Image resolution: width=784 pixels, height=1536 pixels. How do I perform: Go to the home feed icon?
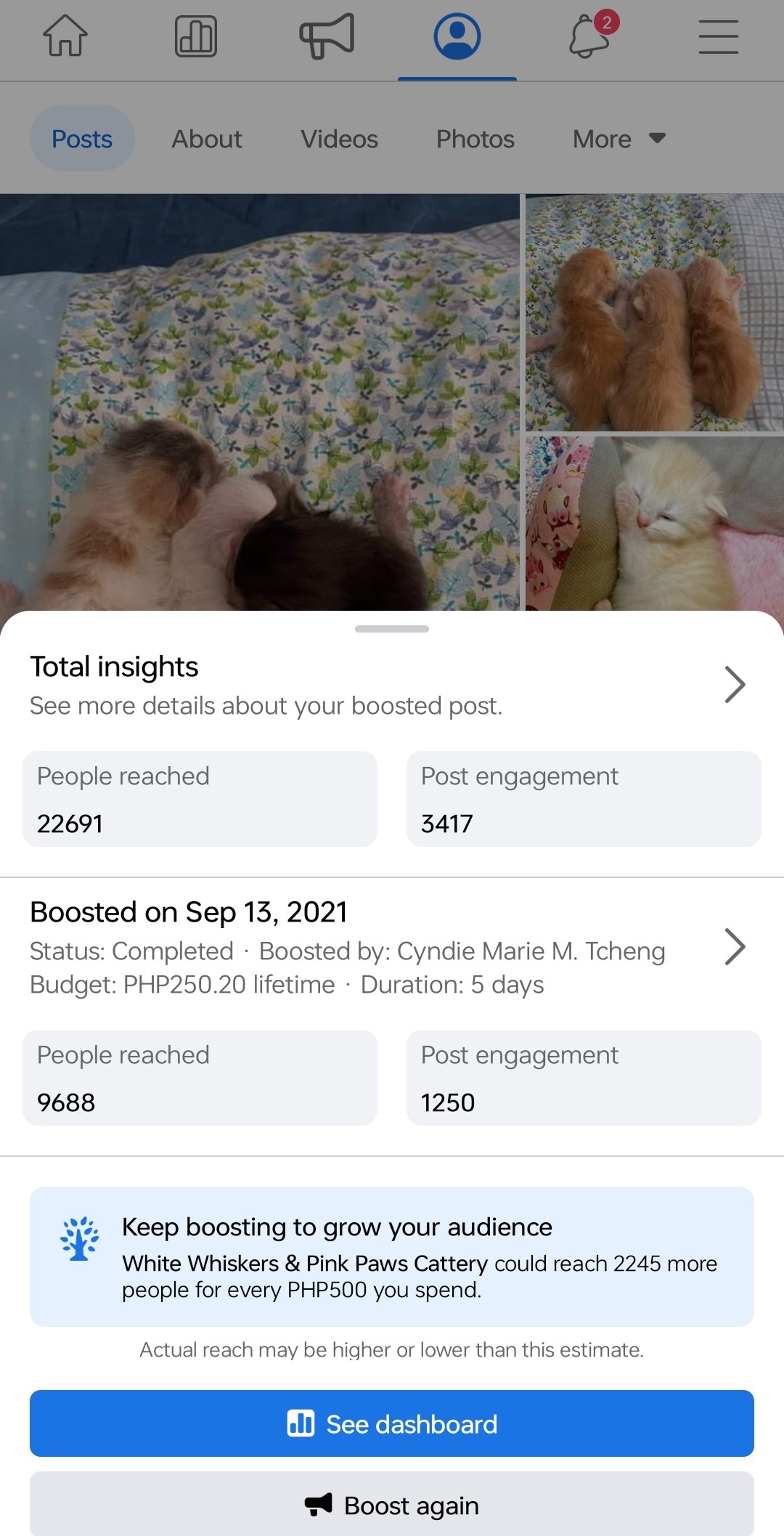click(65, 36)
